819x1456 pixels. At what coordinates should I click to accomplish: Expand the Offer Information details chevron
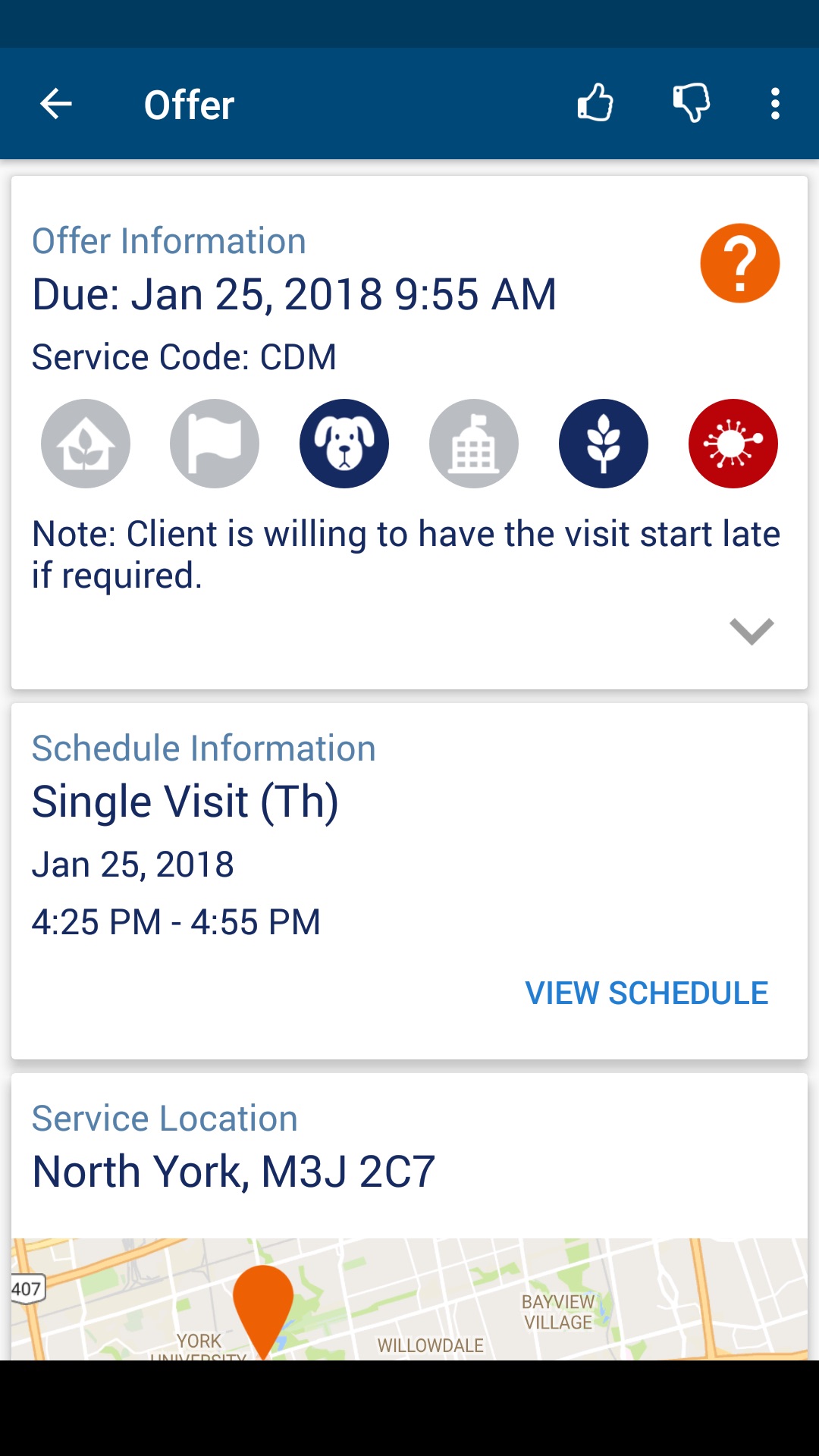point(752,631)
